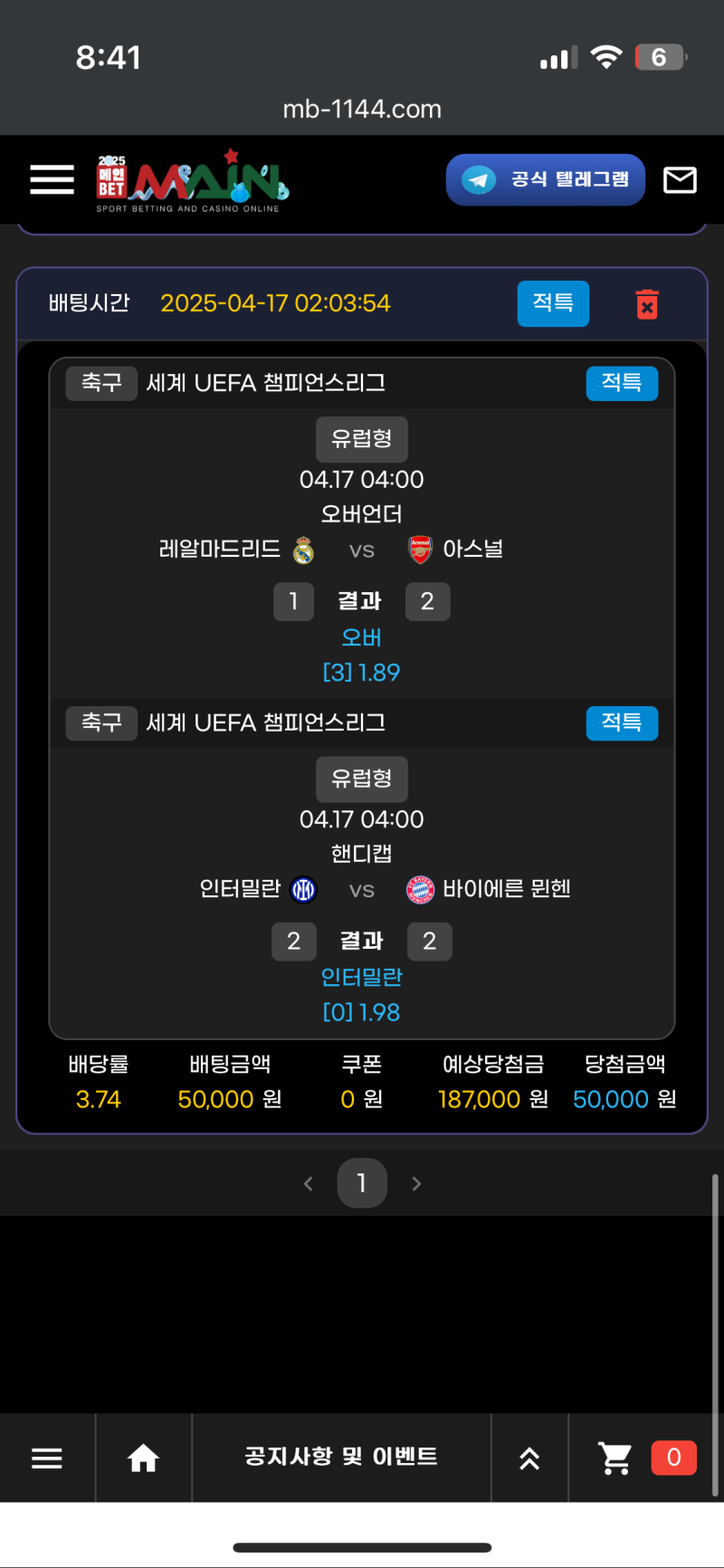
Task: Go to page 1 of the betting history
Action: [x=361, y=1182]
